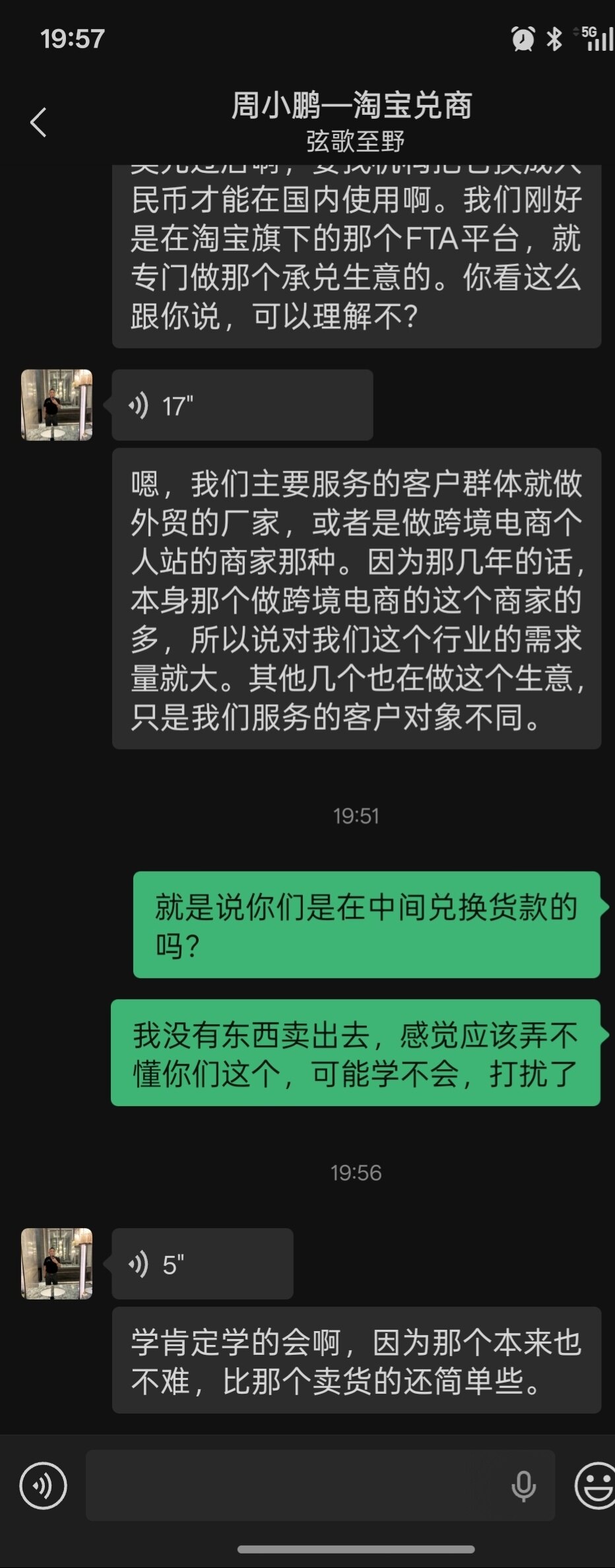The width and height of the screenshot is (615, 1568).
Task: Play the 5-second voice message
Action: pos(202,1264)
